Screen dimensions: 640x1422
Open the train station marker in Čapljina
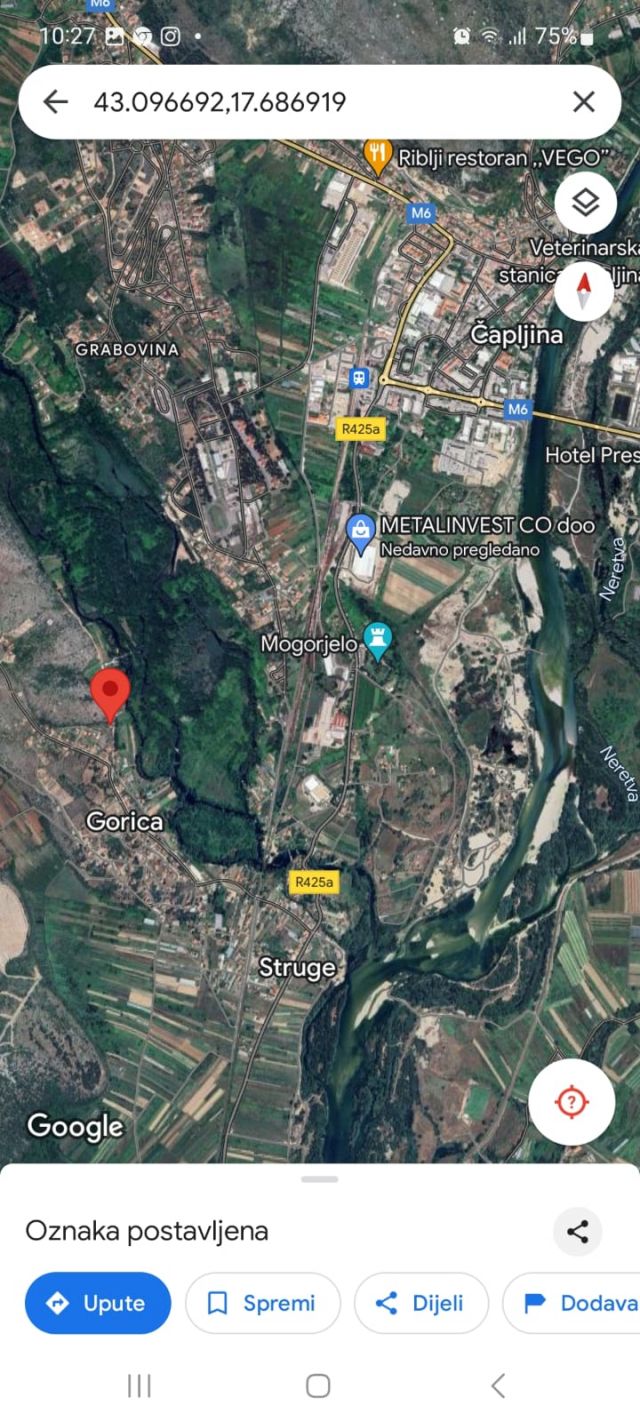pyautogui.click(x=359, y=378)
